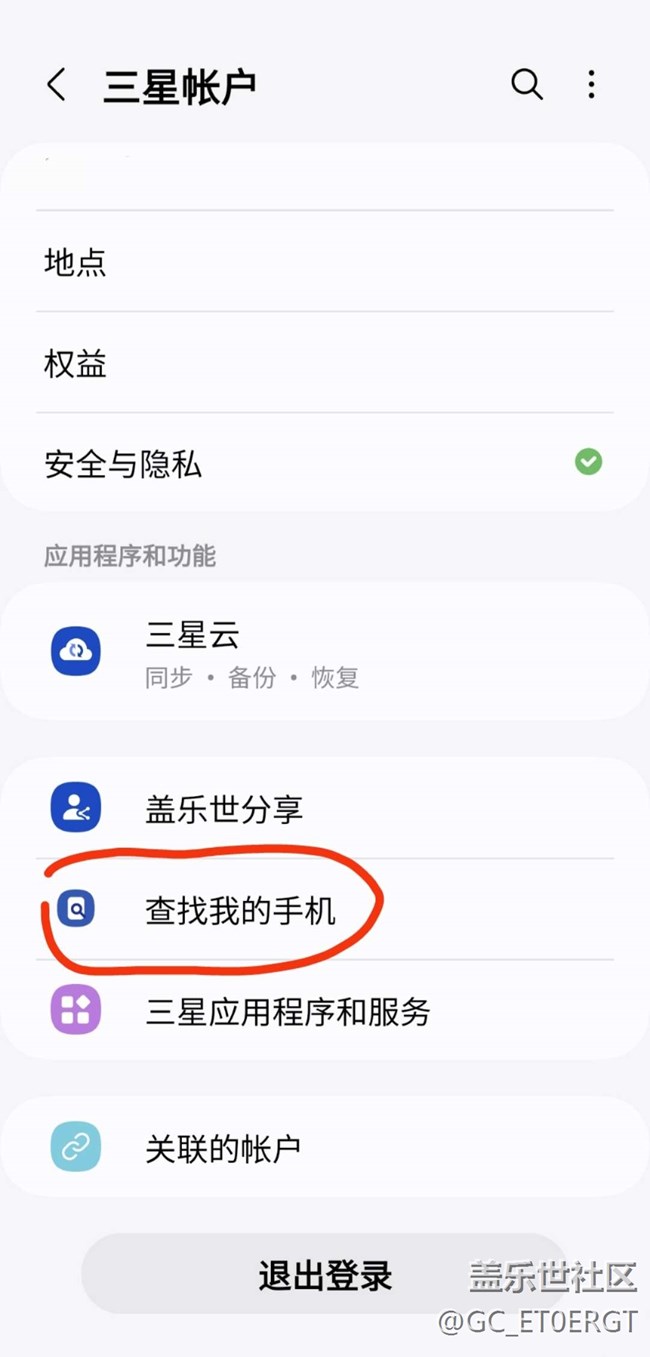Open the search magnifier icon

click(527, 85)
